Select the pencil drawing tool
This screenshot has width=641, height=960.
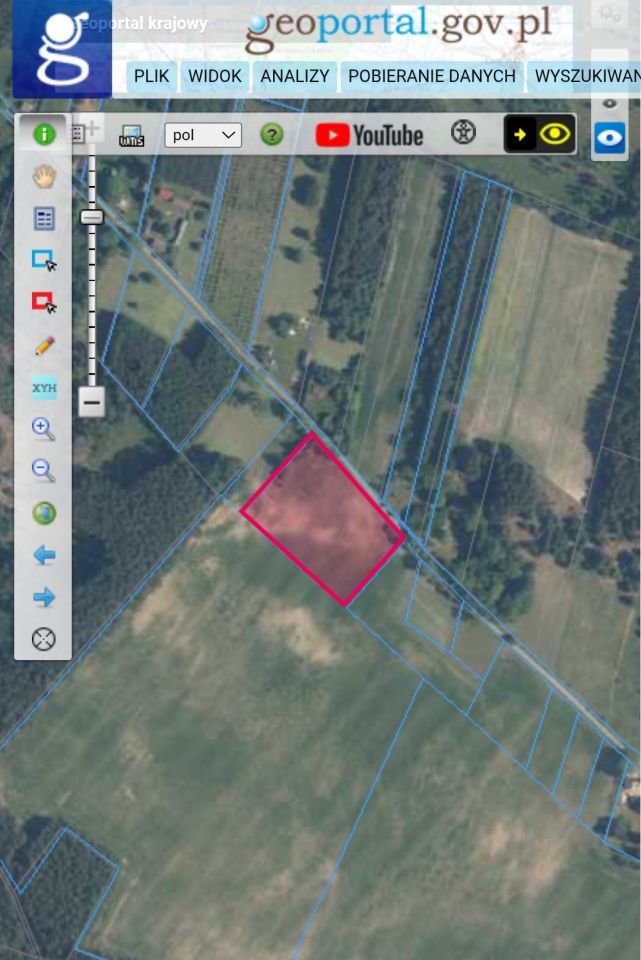pyautogui.click(x=43, y=345)
